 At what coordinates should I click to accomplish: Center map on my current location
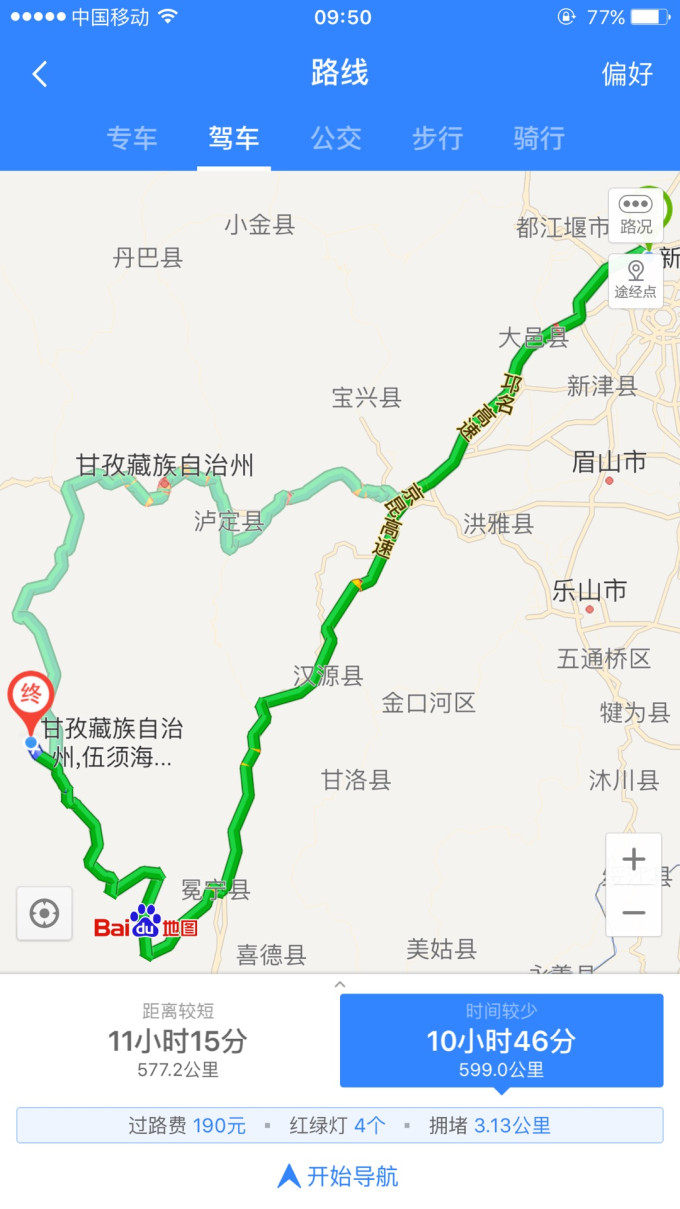(x=44, y=913)
